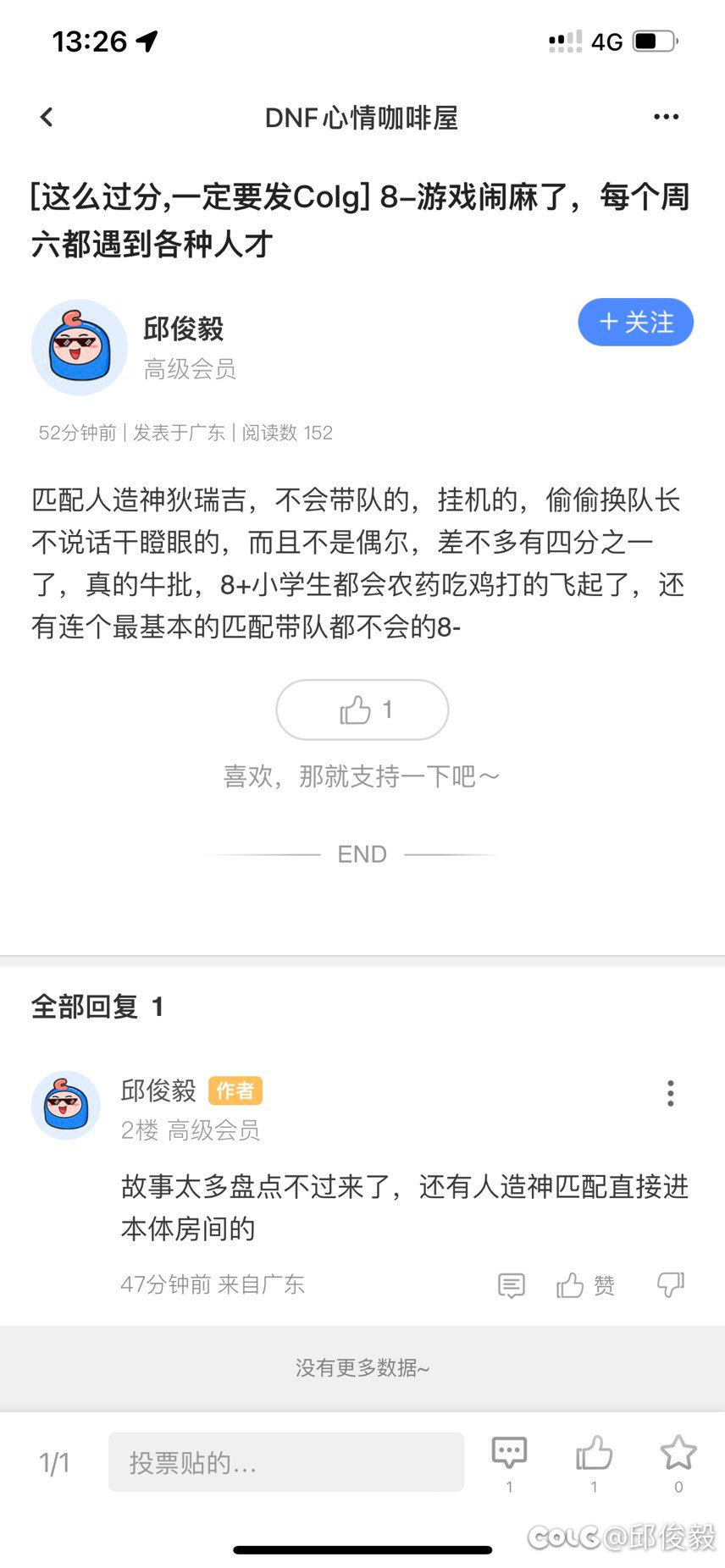Open comments from the bottom bar bubble

[x=509, y=1454]
